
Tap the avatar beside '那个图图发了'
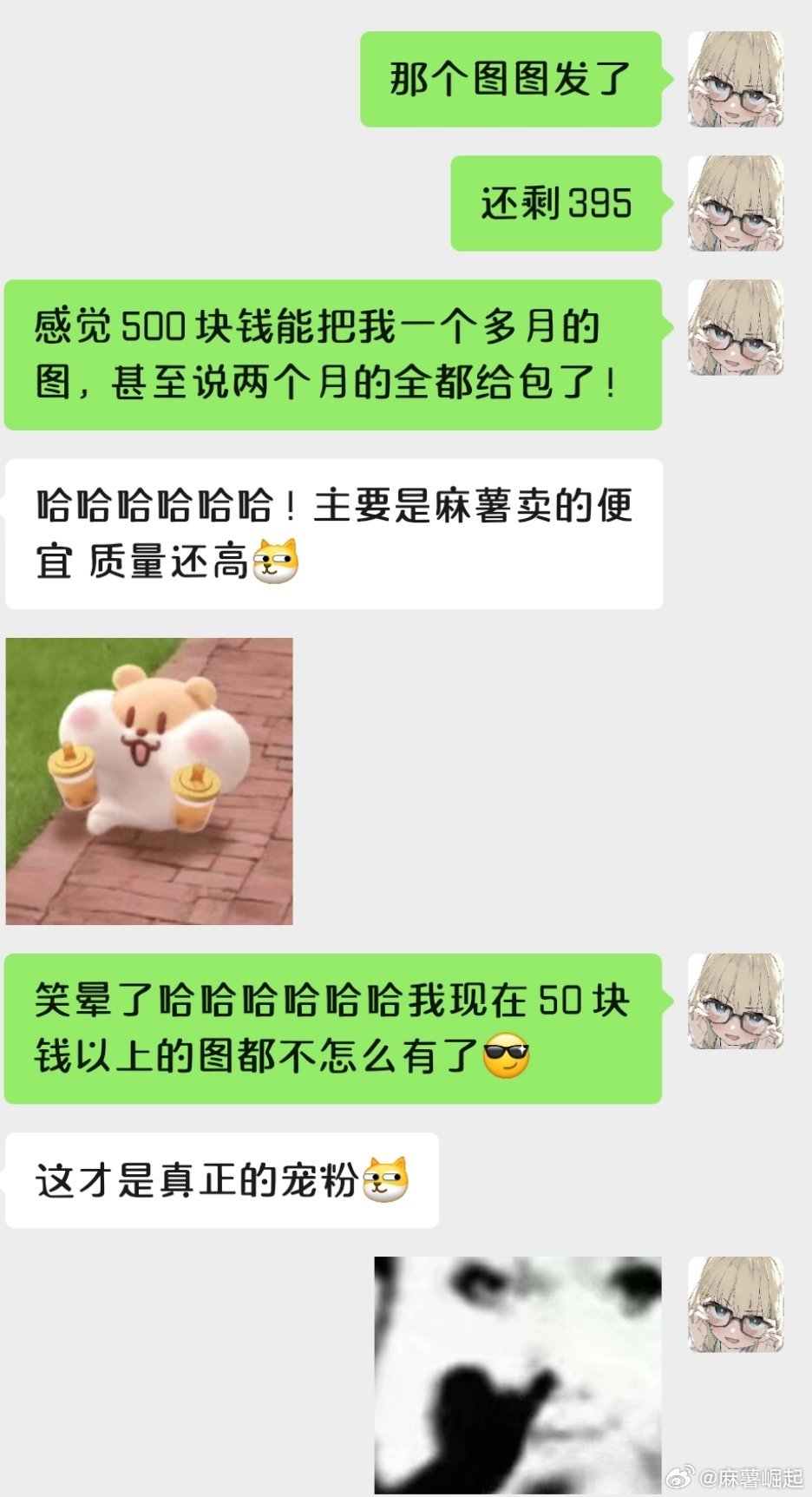[x=736, y=80]
